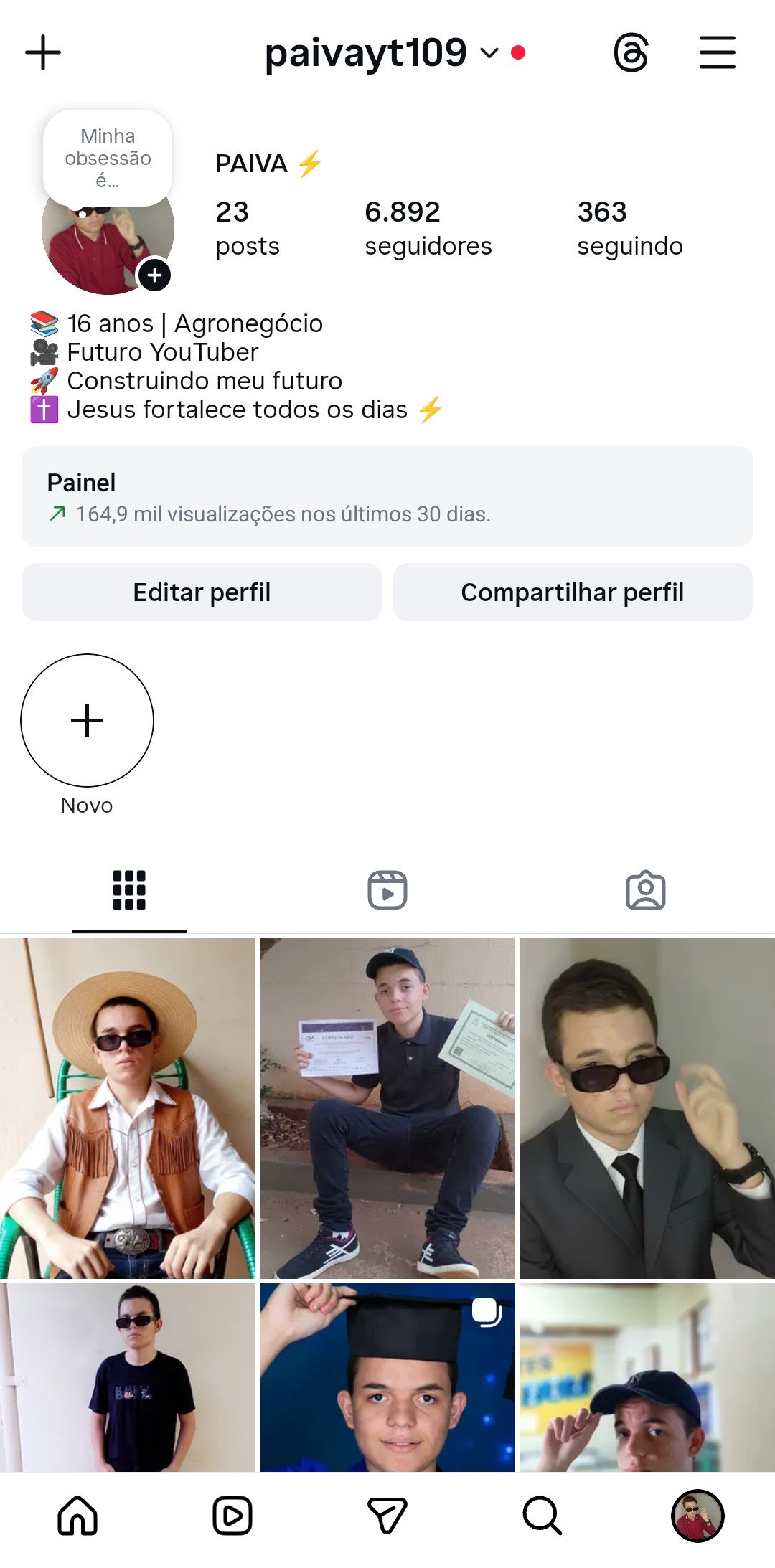Open the search tab in bottom bar
Viewport: 775px width, 1568px height.
click(542, 1516)
